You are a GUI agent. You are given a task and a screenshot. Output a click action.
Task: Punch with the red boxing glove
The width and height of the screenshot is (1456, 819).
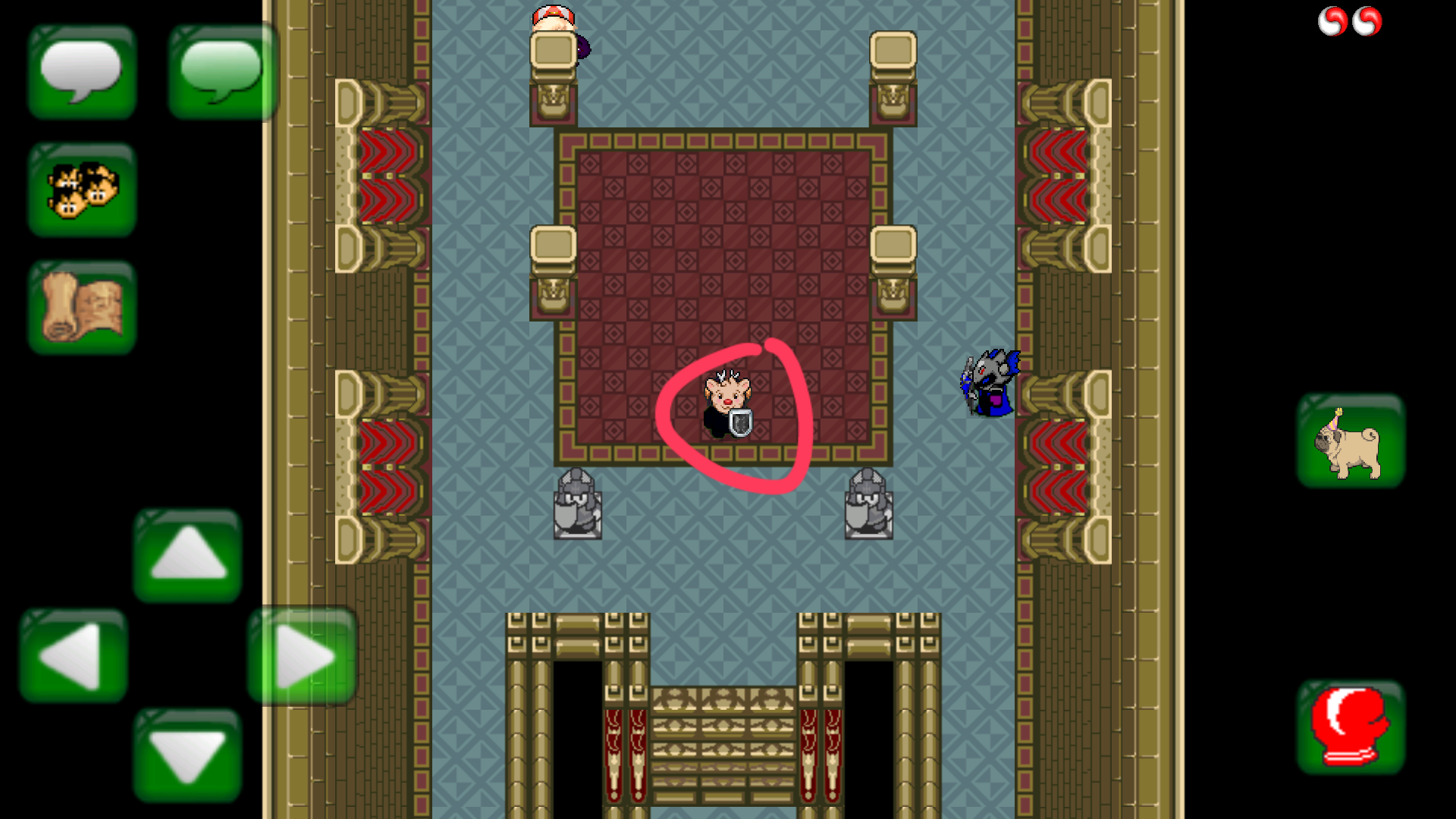pos(1351,727)
